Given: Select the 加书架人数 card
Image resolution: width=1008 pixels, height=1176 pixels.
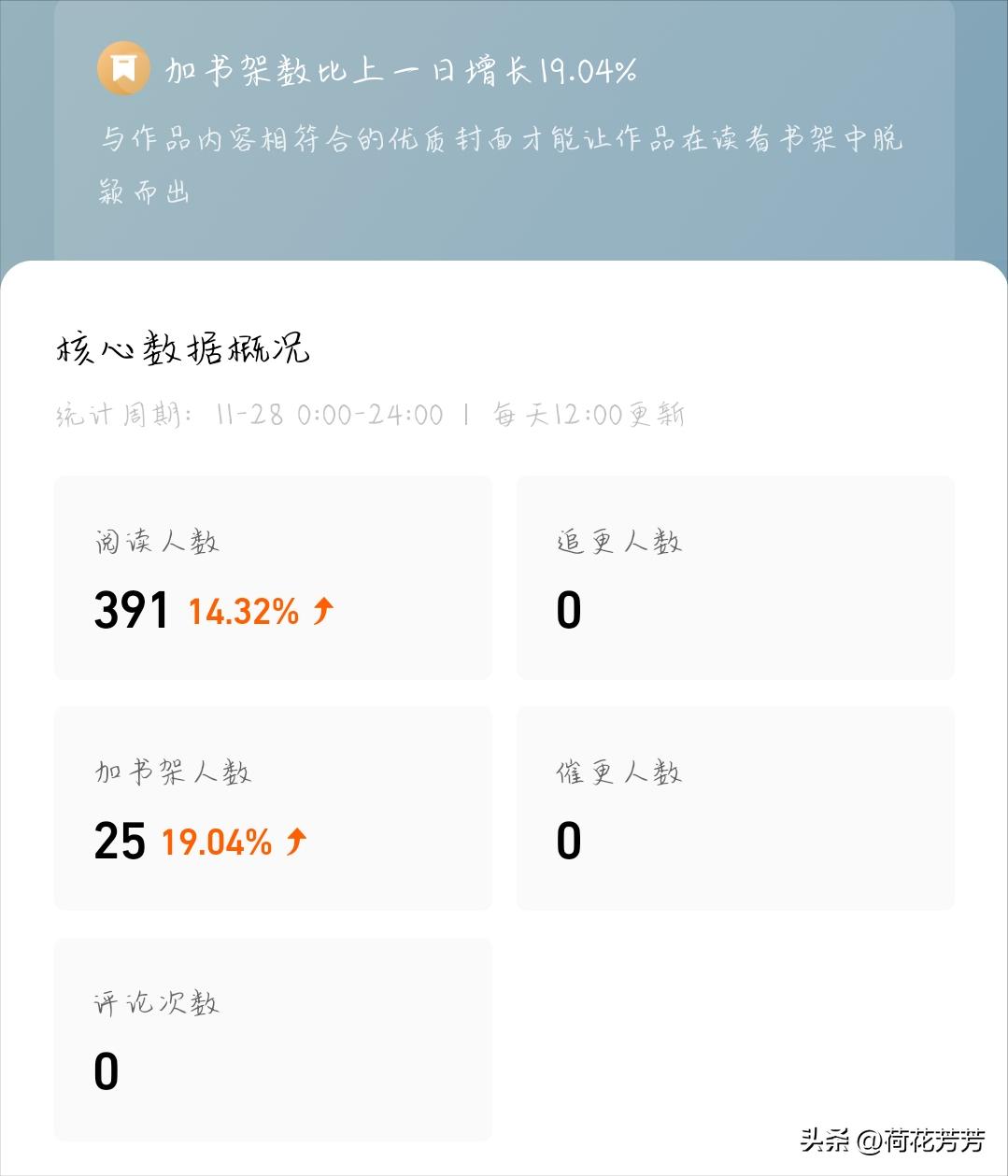Looking at the screenshot, I should tap(272, 807).
